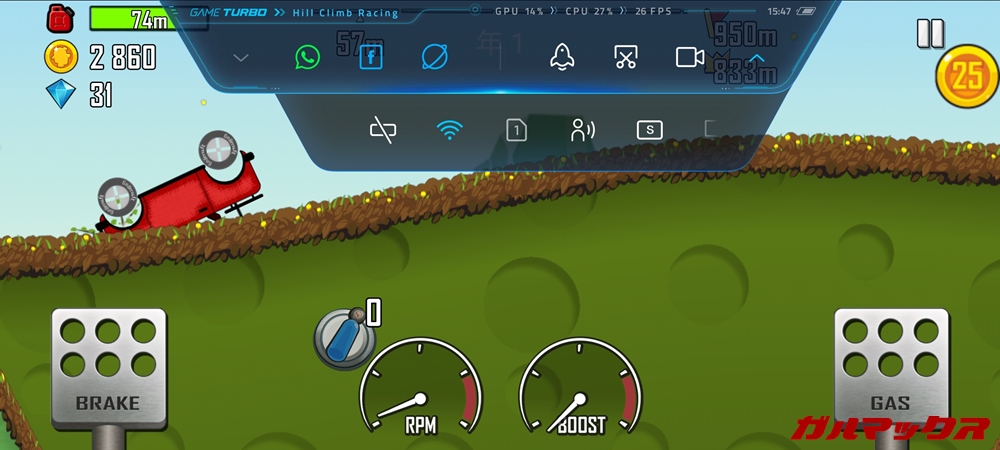Toggle the screen-off cast icon
1000x450 pixels.
click(x=383, y=129)
